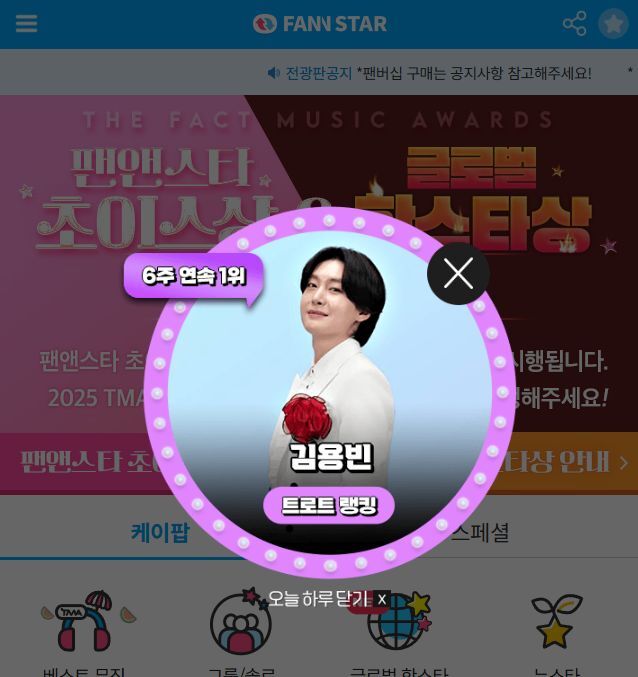This screenshot has height=677, width=638.
Task: Switch to the 케이팝 tab
Action: 160,533
